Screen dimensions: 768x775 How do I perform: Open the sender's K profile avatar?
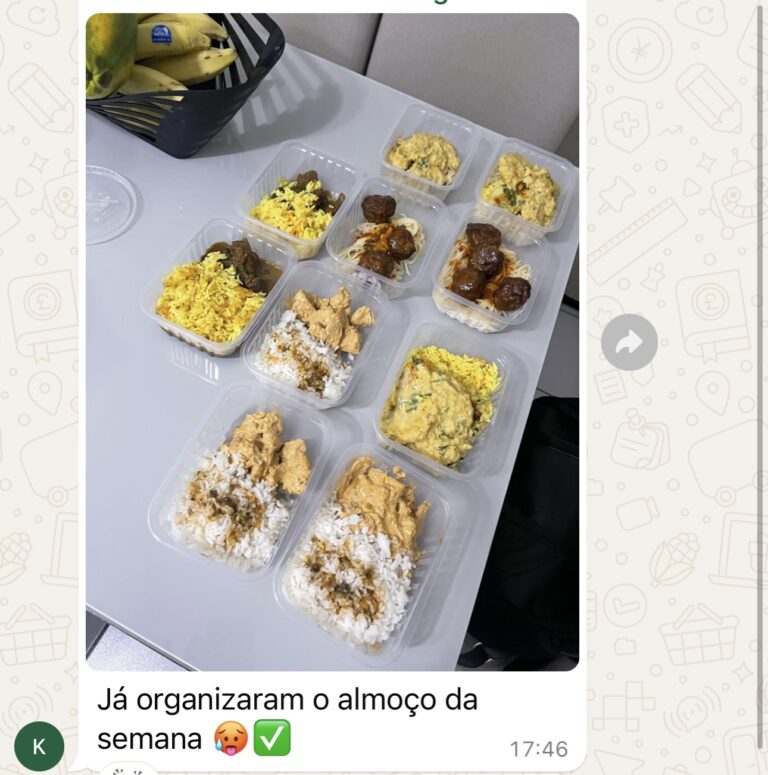coord(39,746)
